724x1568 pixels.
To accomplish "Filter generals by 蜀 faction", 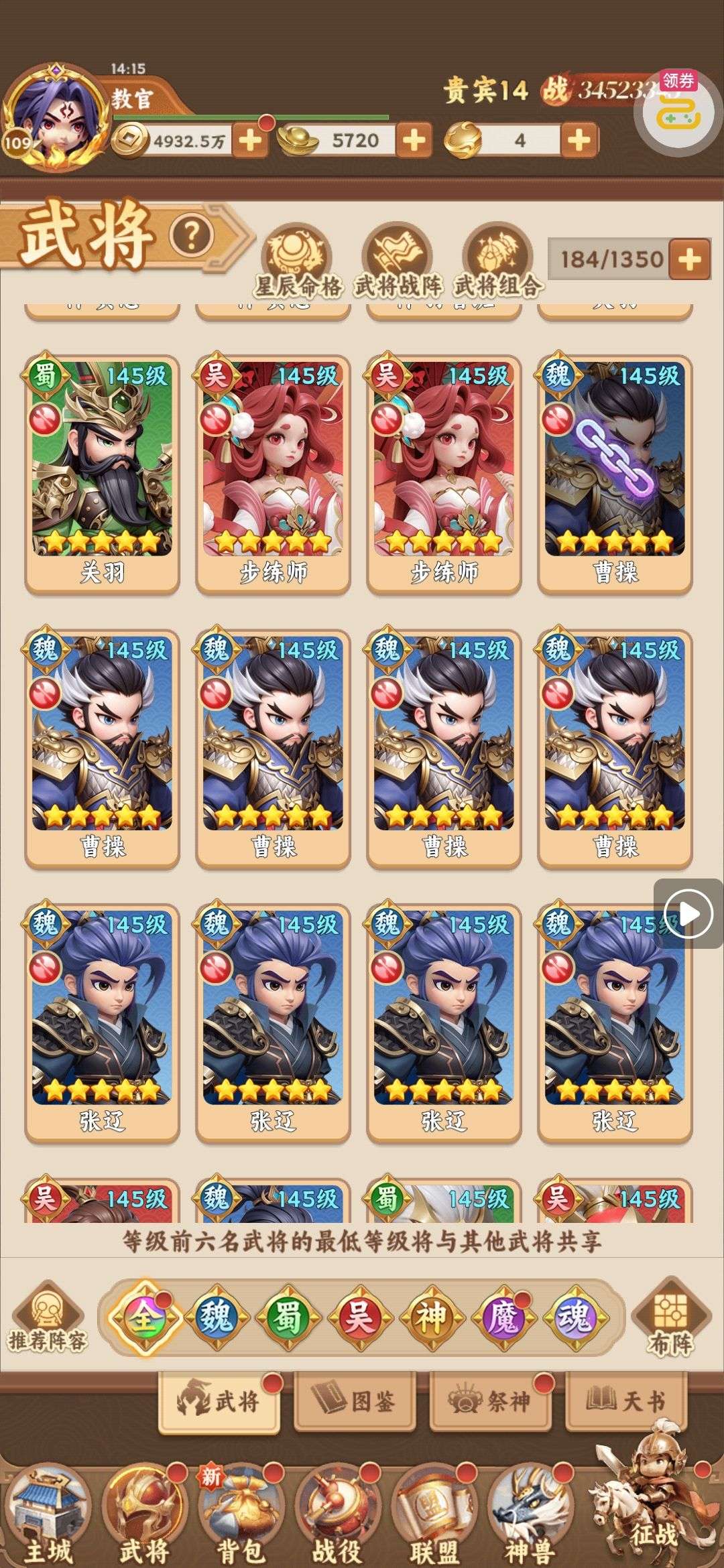I will pos(288,1316).
